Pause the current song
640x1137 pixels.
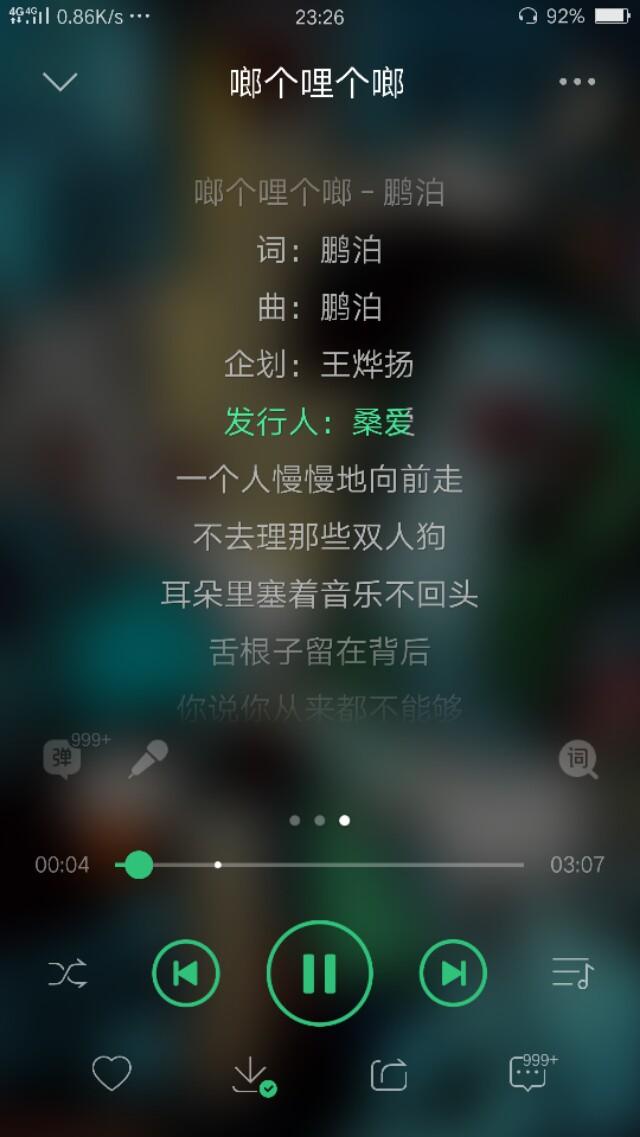coord(320,973)
